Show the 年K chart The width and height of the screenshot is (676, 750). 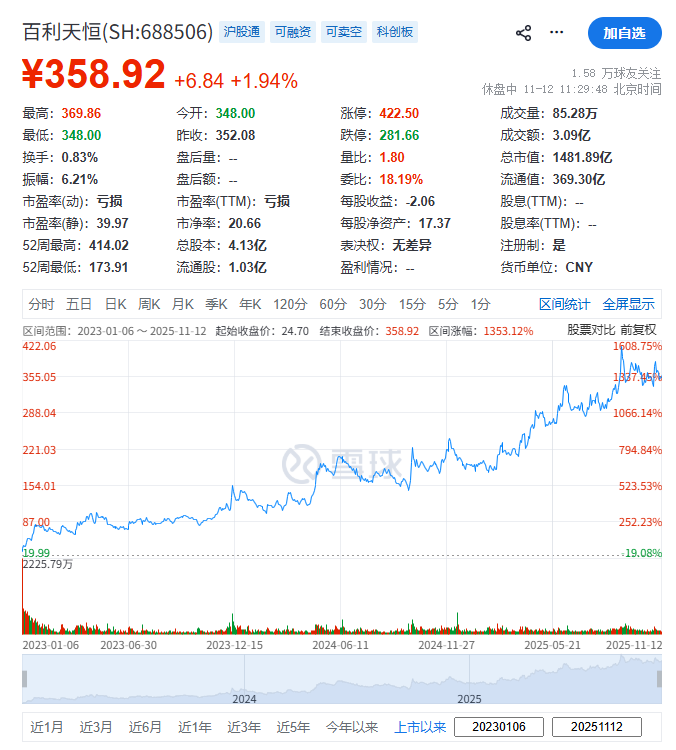pyautogui.click(x=250, y=304)
